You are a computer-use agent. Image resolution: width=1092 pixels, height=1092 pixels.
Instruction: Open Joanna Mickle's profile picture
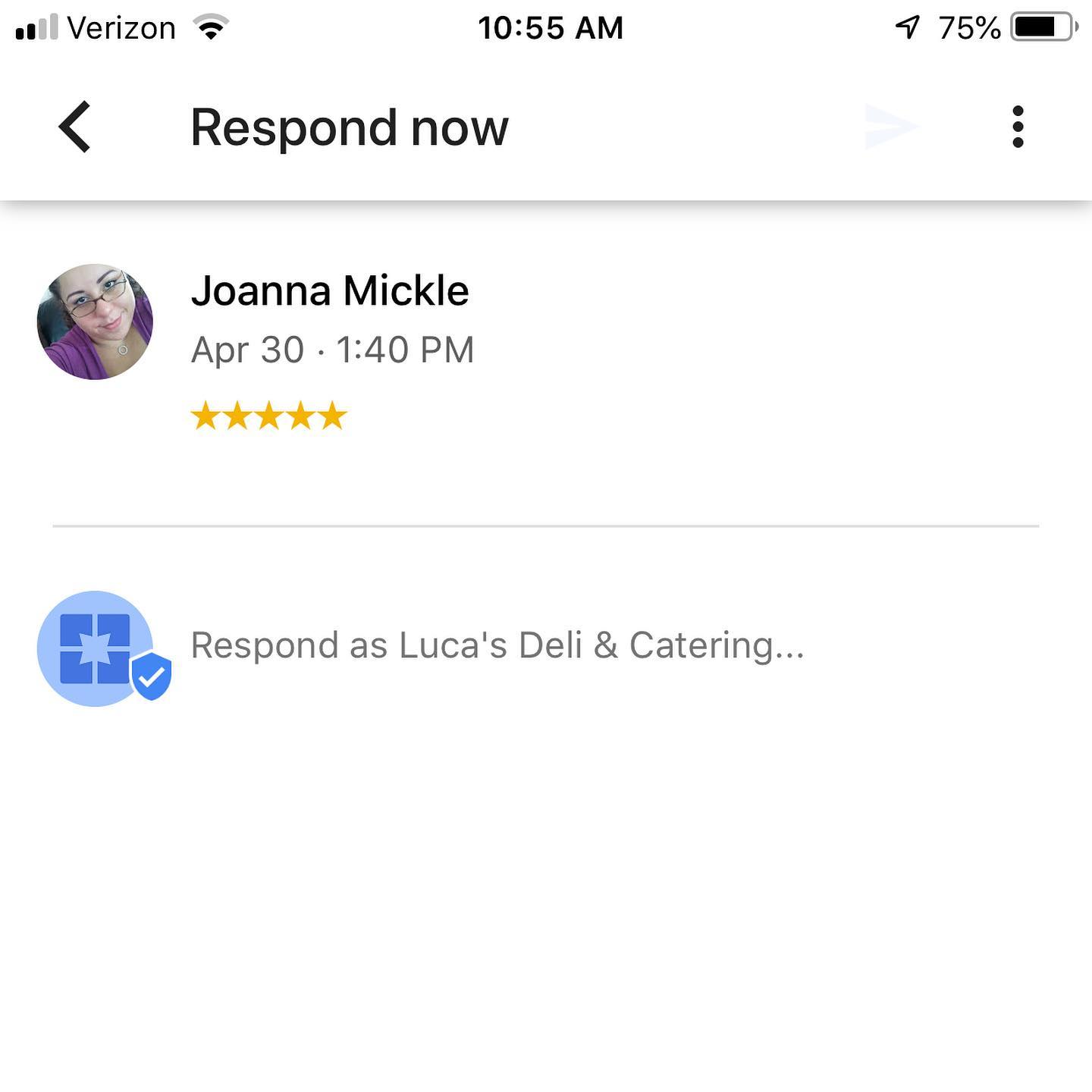pyautogui.click(x=95, y=322)
